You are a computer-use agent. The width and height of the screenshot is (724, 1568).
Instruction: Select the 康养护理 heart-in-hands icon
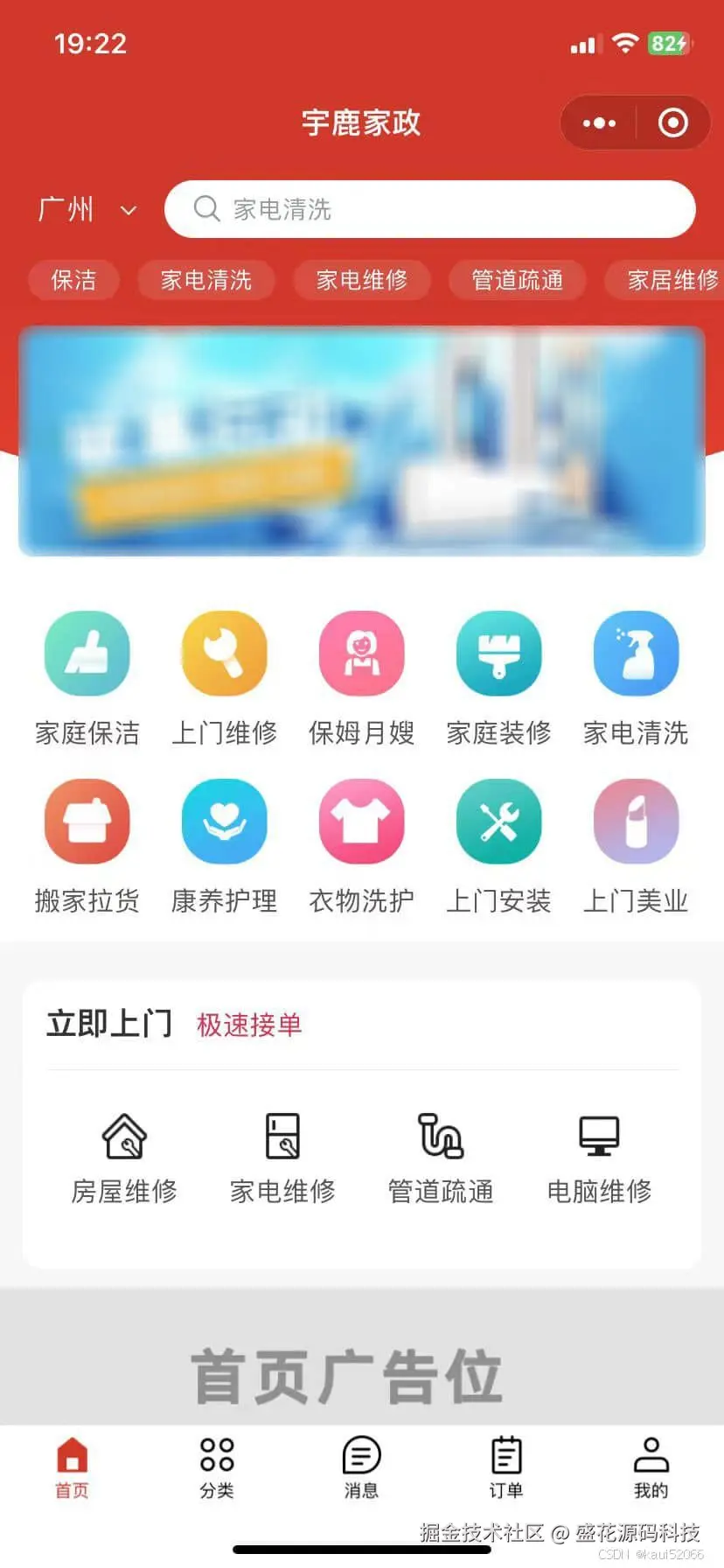[x=225, y=822]
